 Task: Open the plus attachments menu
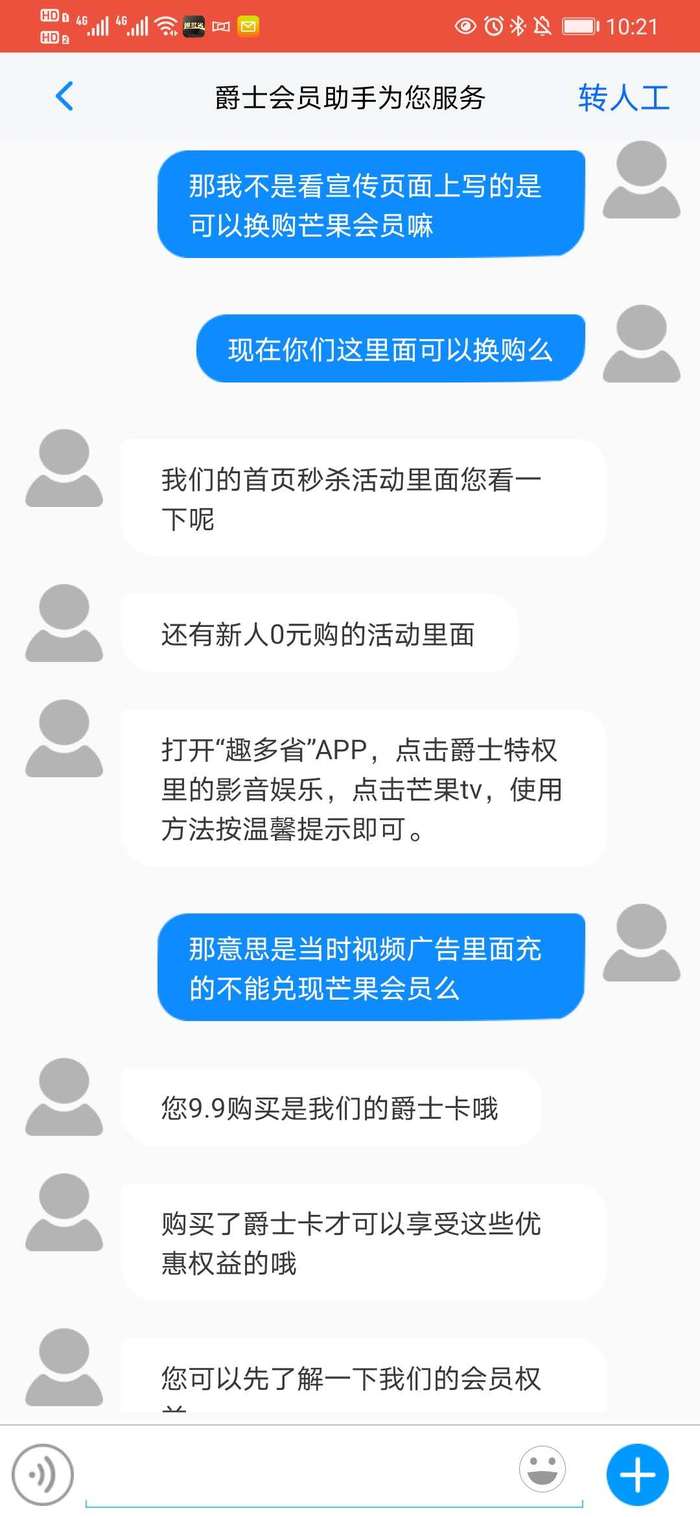click(637, 1473)
